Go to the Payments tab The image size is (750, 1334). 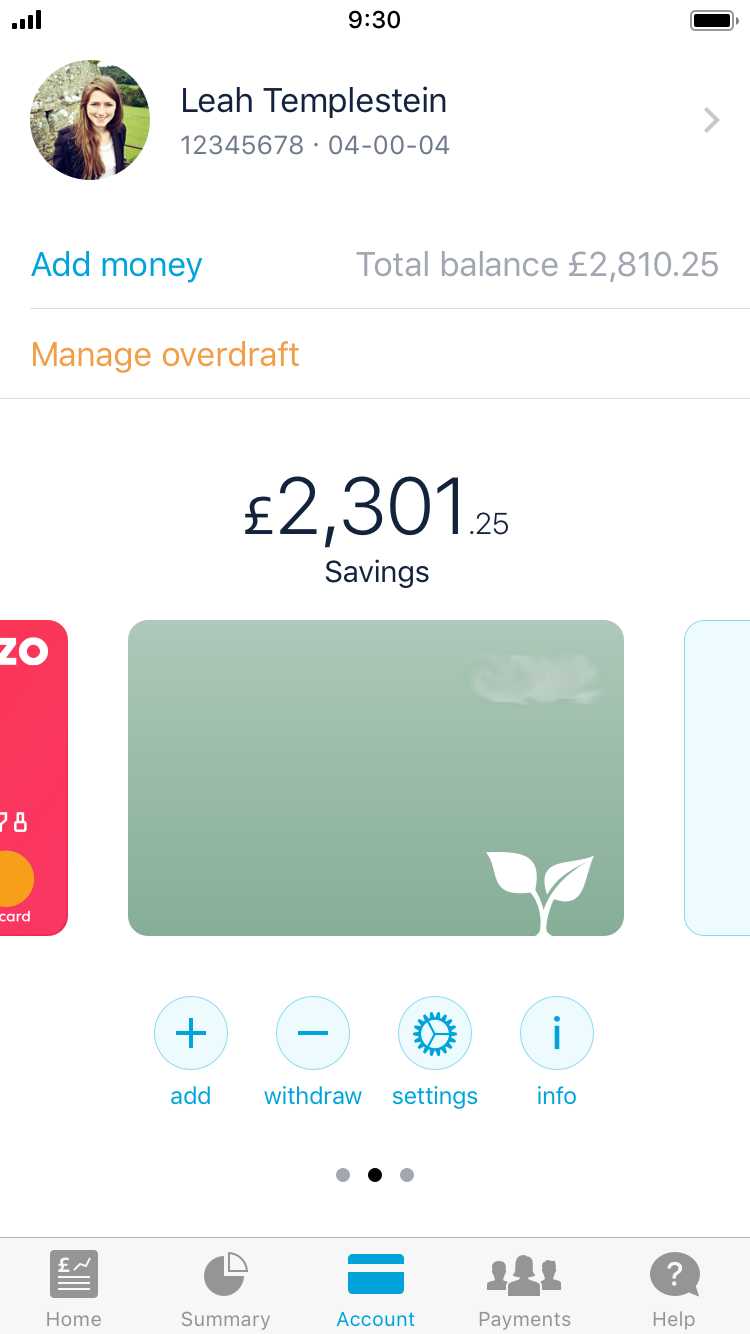pos(524,1288)
